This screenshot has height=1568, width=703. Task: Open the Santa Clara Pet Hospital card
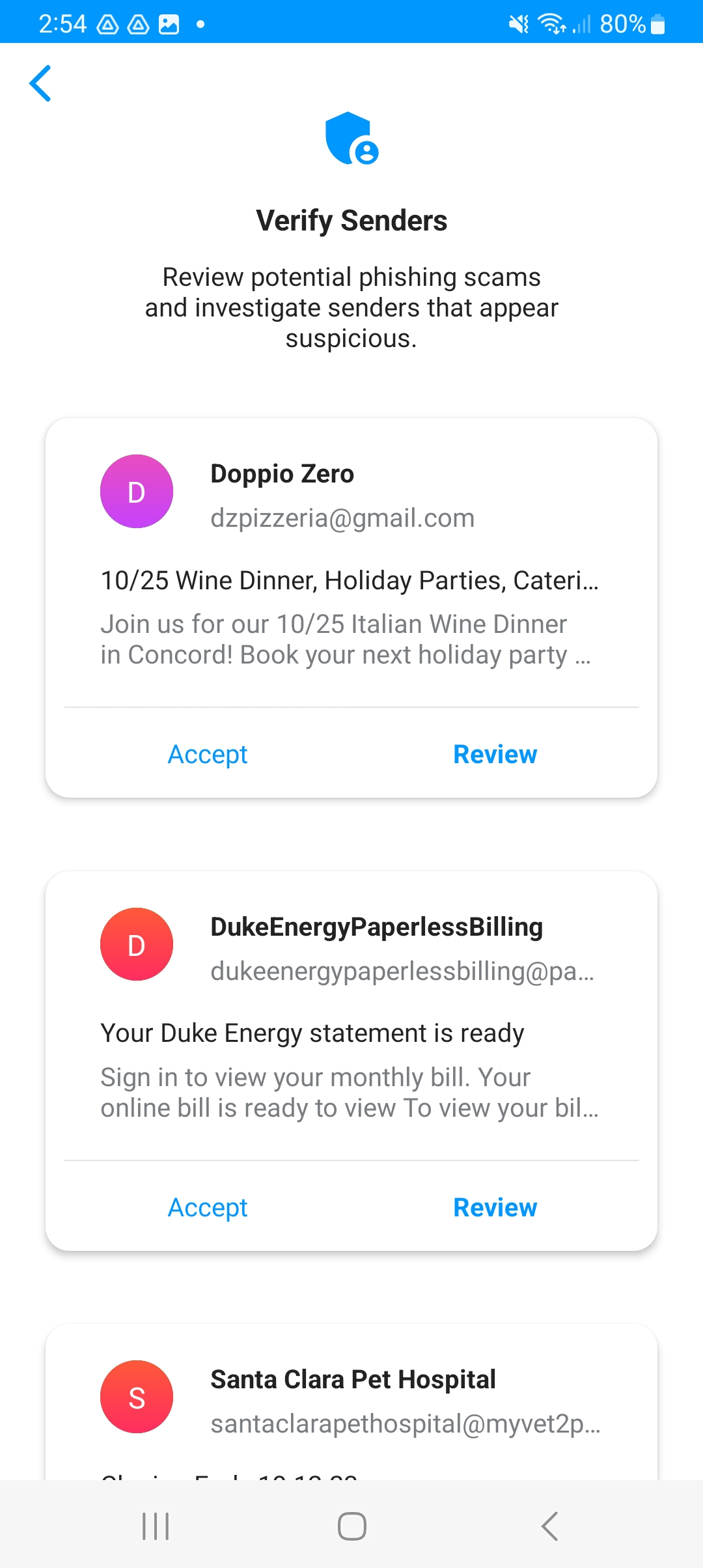click(x=351, y=1401)
